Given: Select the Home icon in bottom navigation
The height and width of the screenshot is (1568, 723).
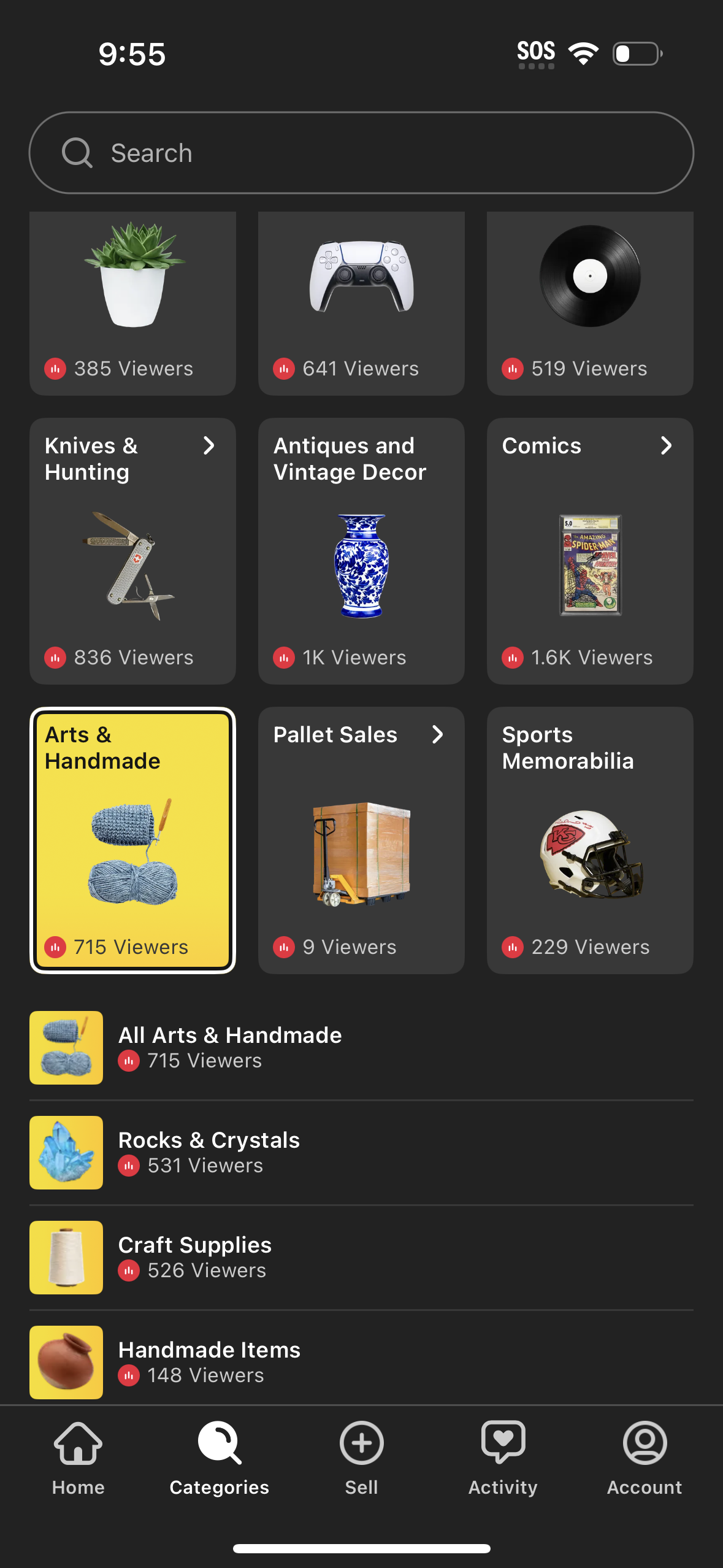Looking at the screenshot, I should (77, 1443).
